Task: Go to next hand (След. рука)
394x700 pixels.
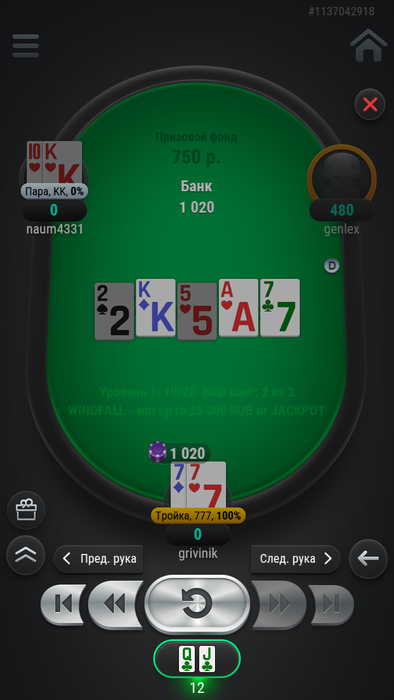Action: (x=296, y=558)
